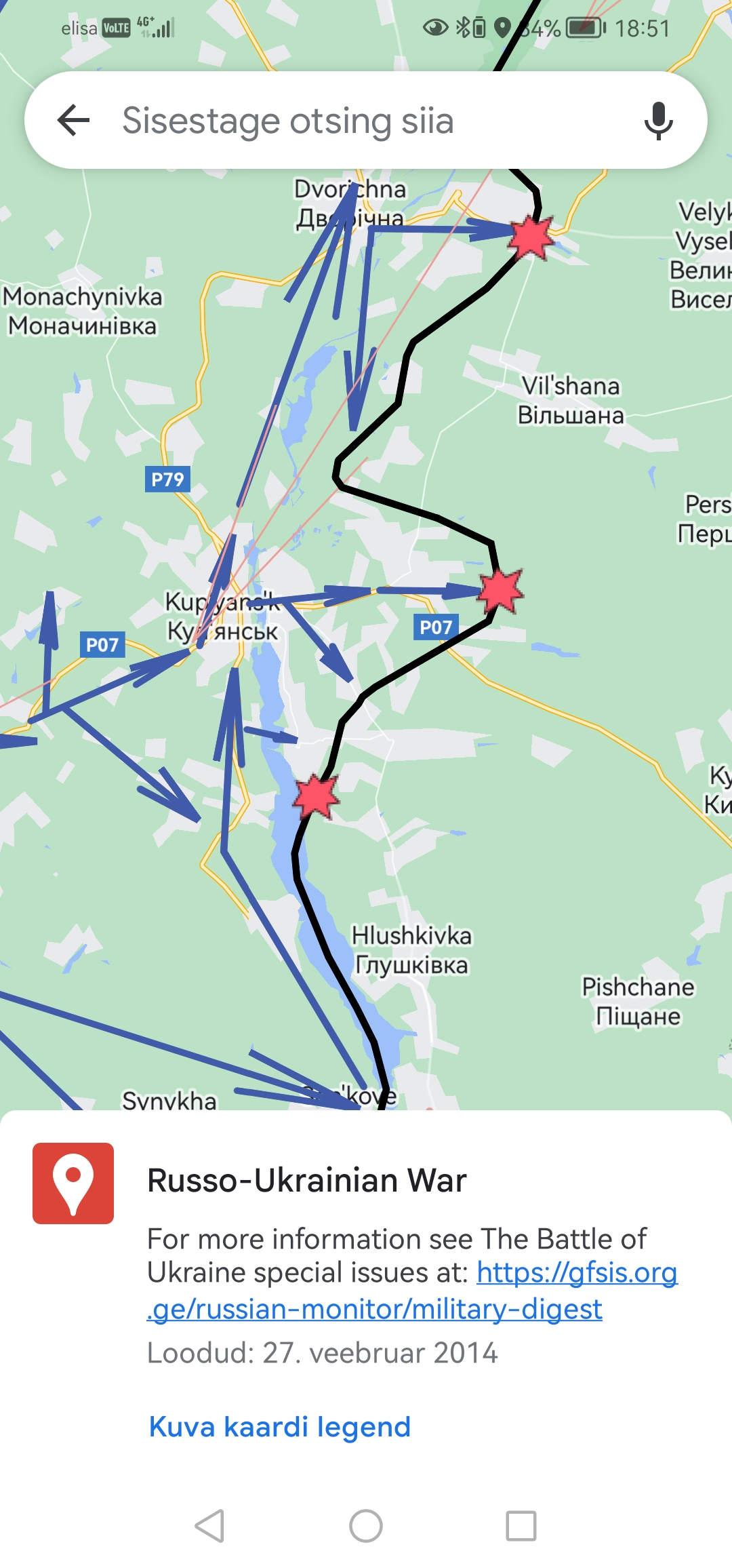
Task: Tap the back arrow in the search bar
Action: point(74,121)
